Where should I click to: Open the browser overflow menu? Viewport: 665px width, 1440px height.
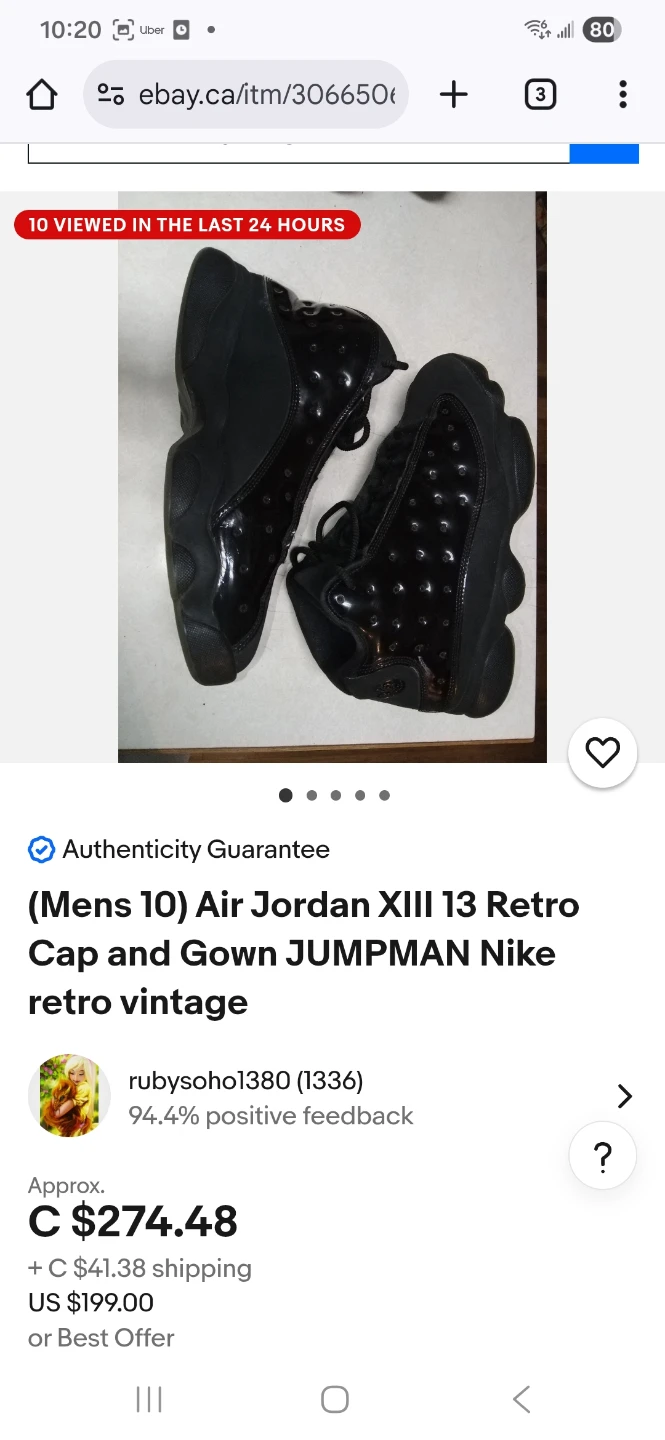tap(622, 95)
